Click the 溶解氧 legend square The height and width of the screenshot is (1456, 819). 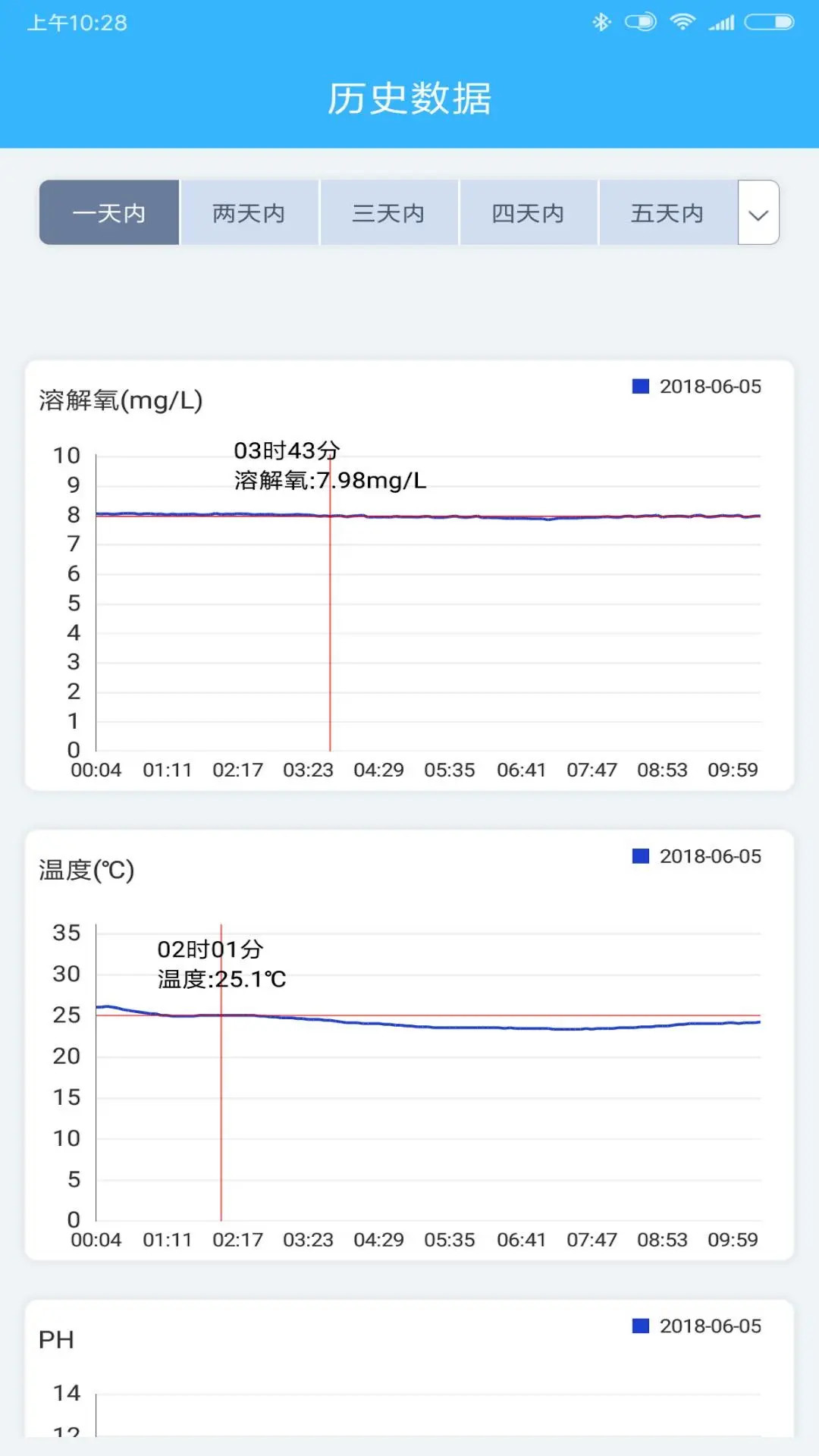click(x=640, y=386)
